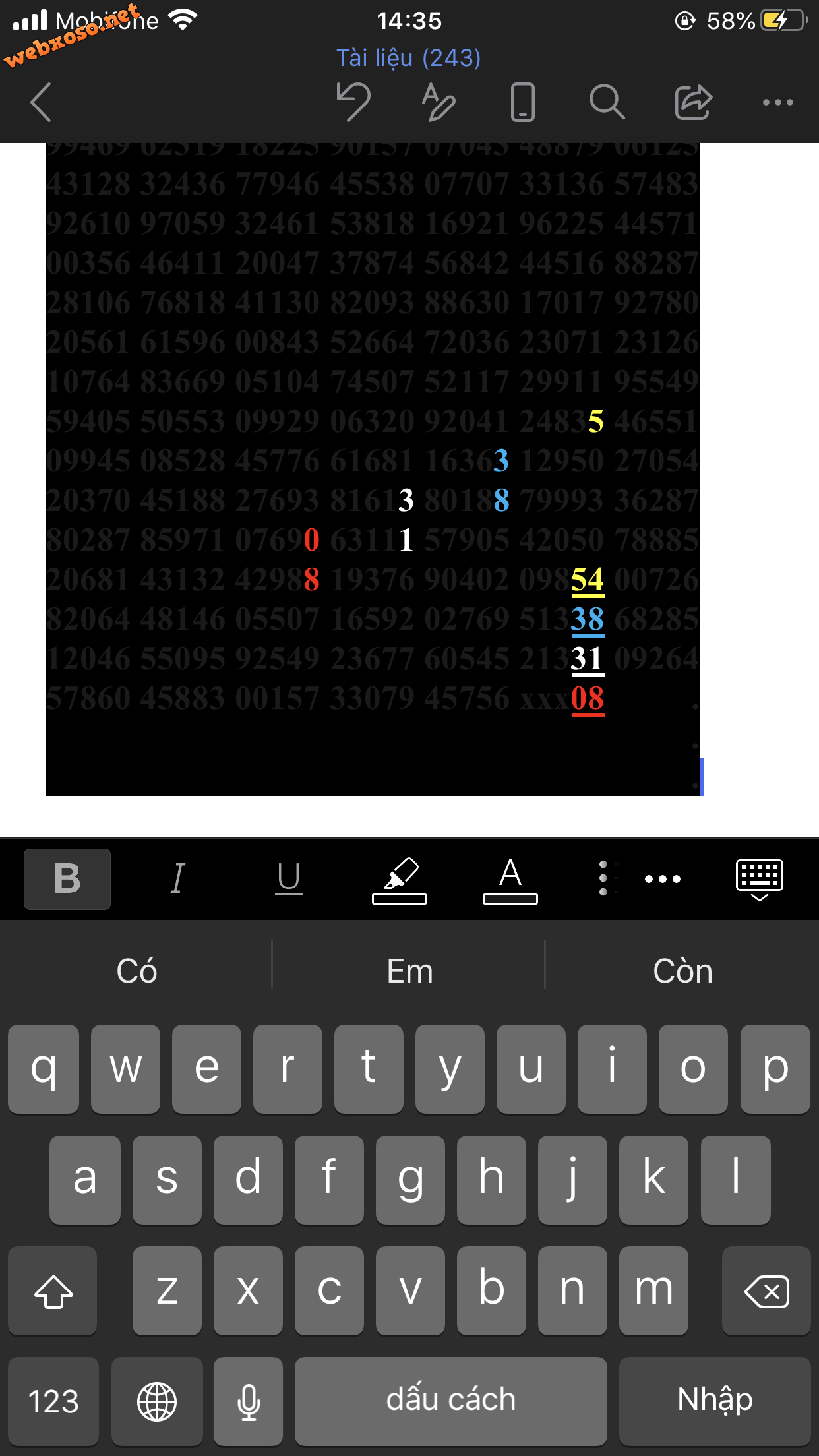Viewport: 819px width, 1456px height.
Task: Hide the on-screen keyboard
Action: (x=759, y=879)
